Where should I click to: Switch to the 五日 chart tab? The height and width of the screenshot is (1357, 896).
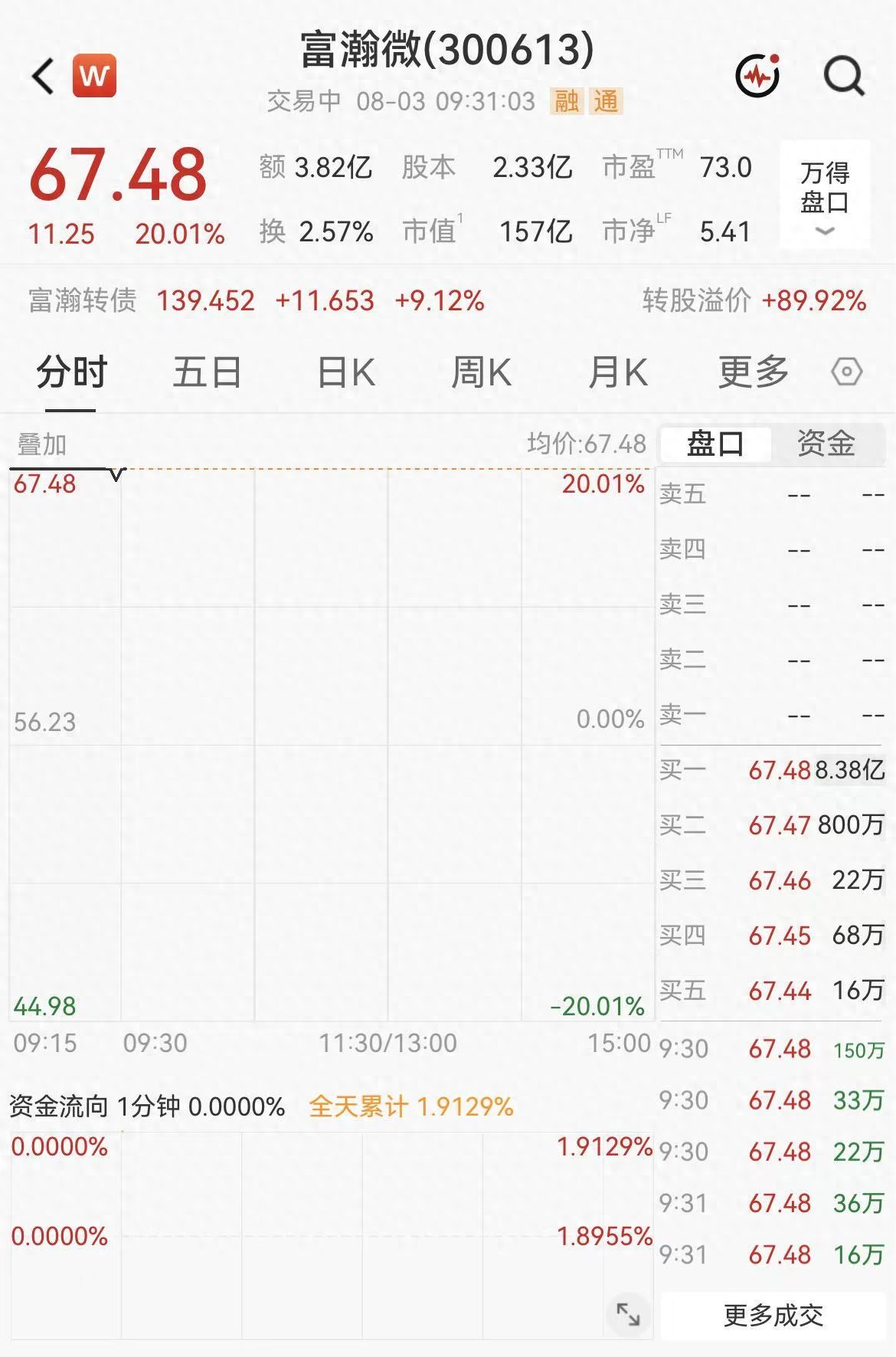pyautogui.click(x=207, y=373)
